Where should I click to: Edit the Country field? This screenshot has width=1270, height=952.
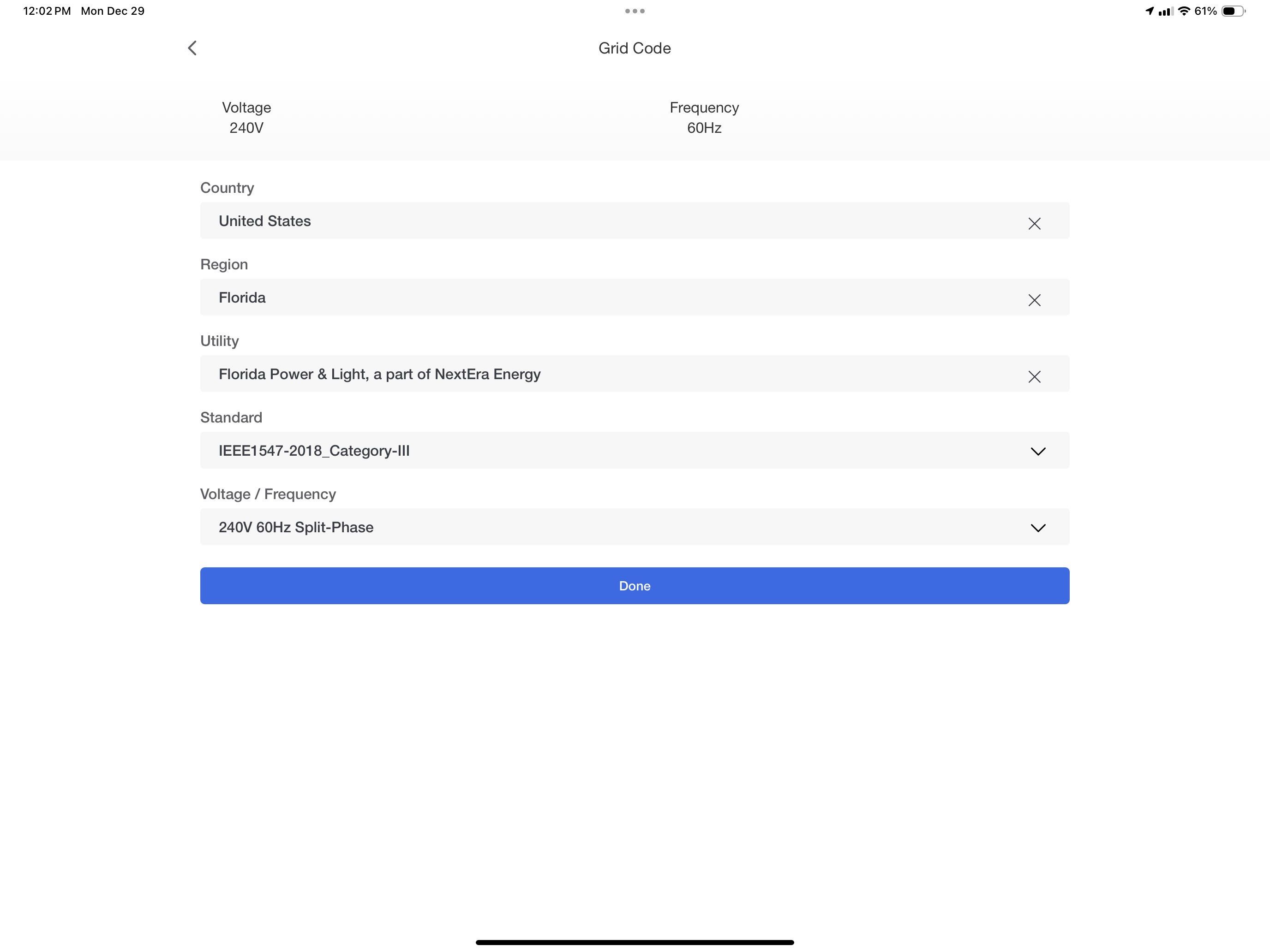pos(574,221)
